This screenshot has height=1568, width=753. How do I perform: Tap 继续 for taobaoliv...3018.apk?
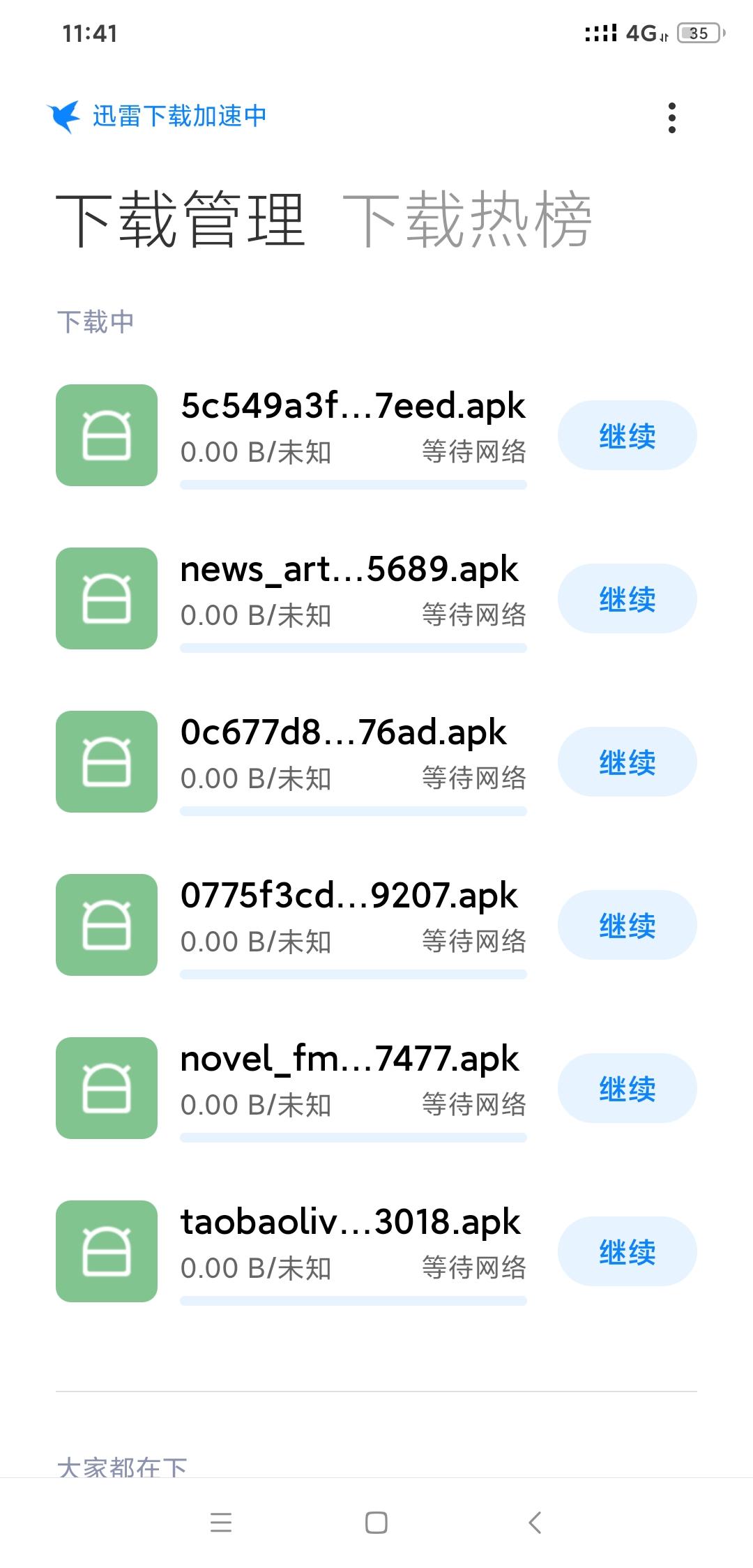626,1252
